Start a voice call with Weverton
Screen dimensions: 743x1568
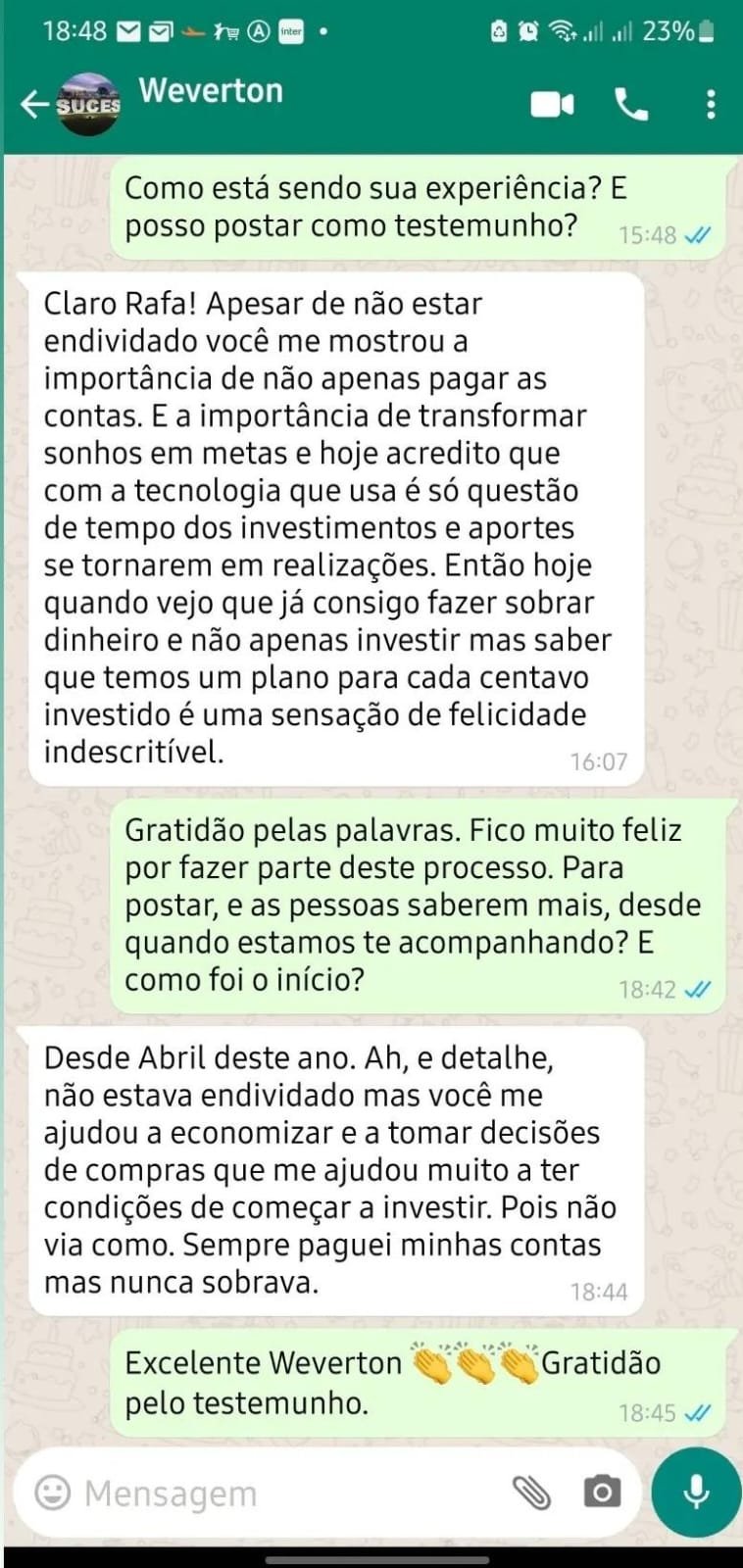pyautogui.click(x=631, y=104)
